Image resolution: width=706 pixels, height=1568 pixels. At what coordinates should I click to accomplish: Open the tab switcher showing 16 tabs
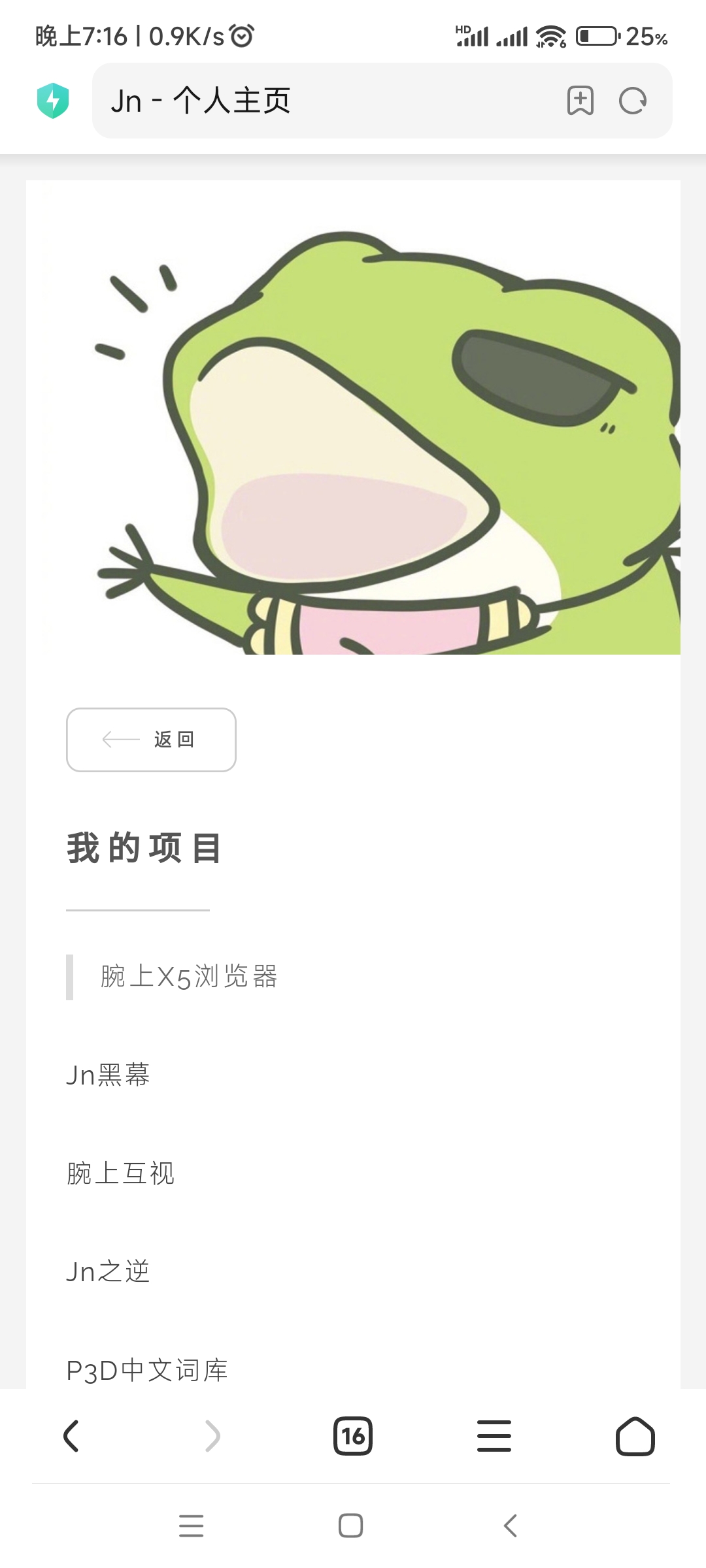click(353, 1436)
